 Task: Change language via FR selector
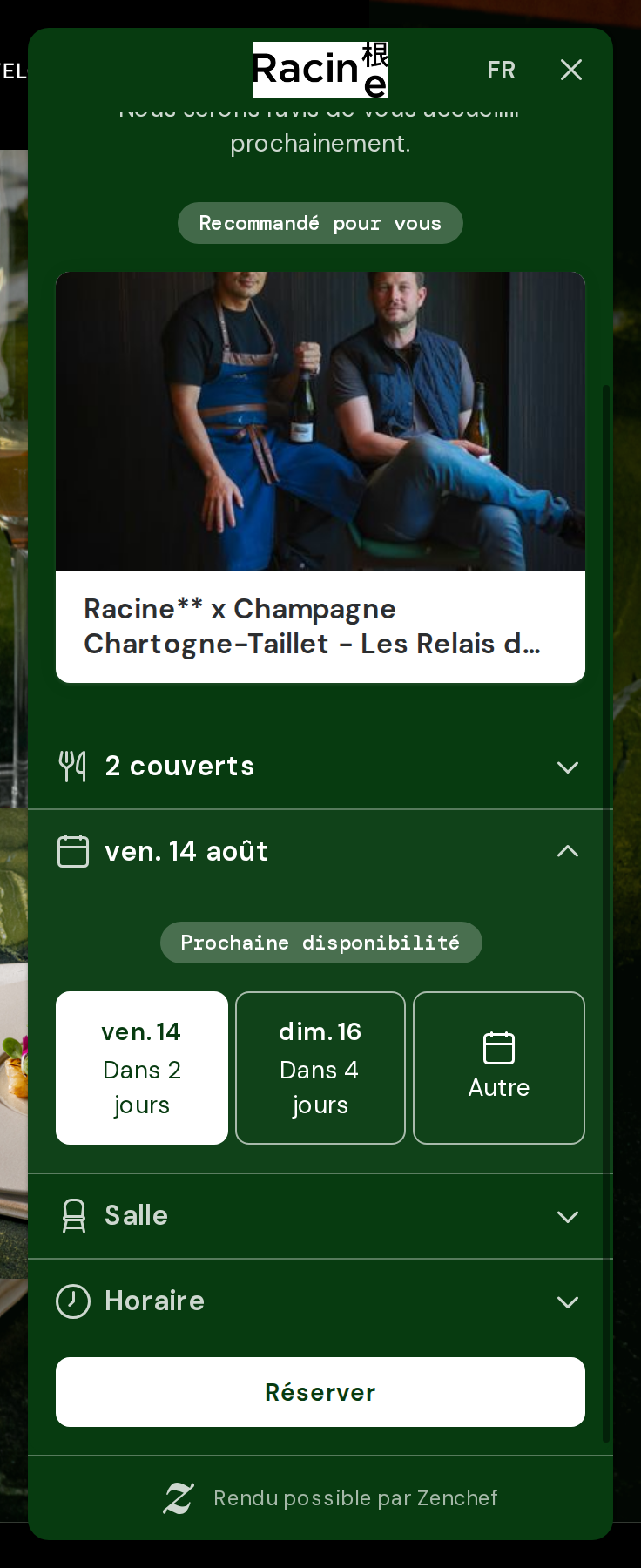click(x=501, y=70)
